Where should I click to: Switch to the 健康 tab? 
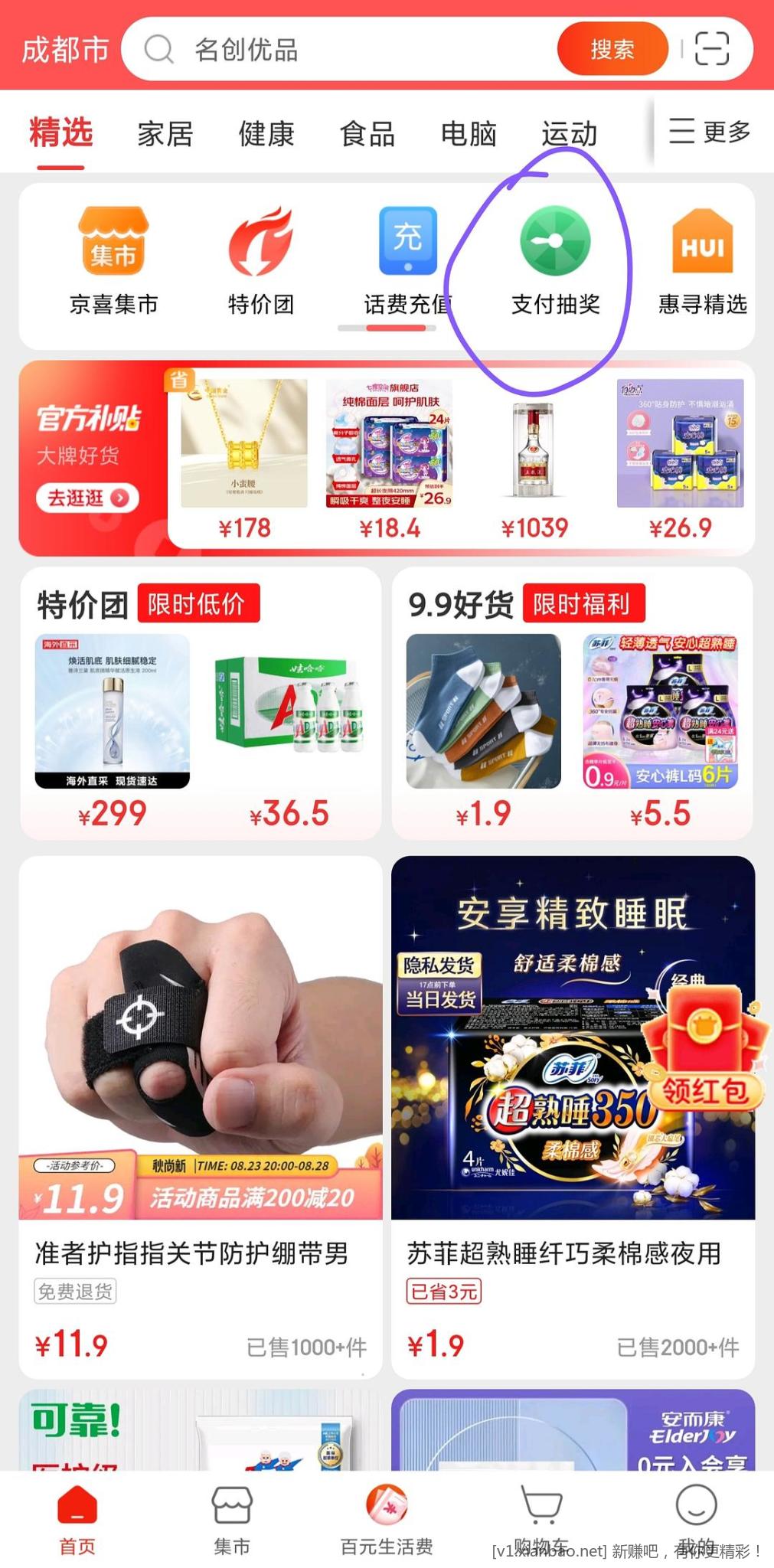[x=266, y=134]
